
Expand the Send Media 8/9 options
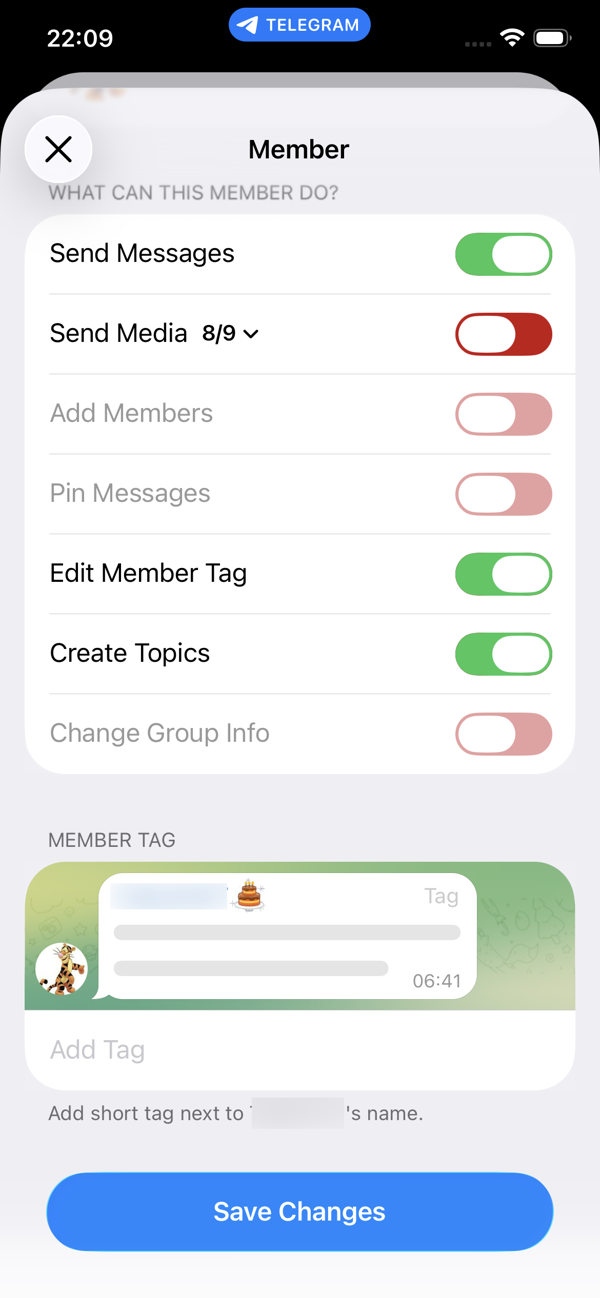point(231,334)
